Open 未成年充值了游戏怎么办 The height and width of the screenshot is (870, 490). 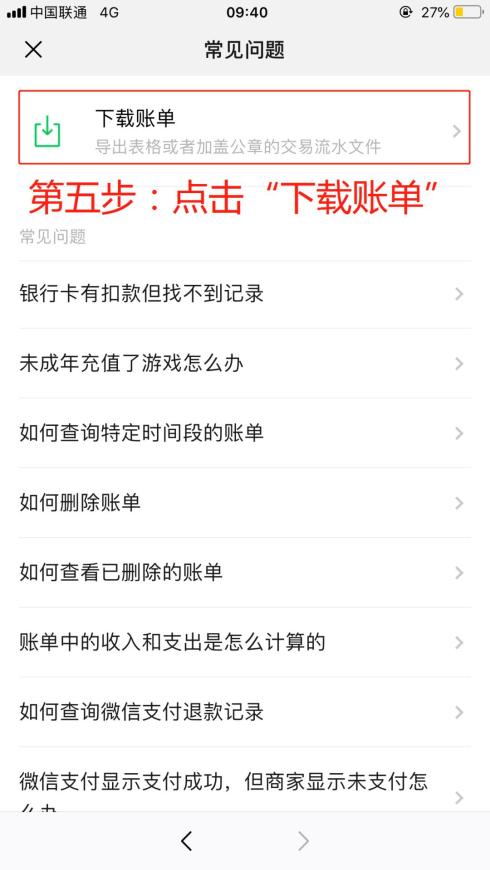[x=245, y=363]
